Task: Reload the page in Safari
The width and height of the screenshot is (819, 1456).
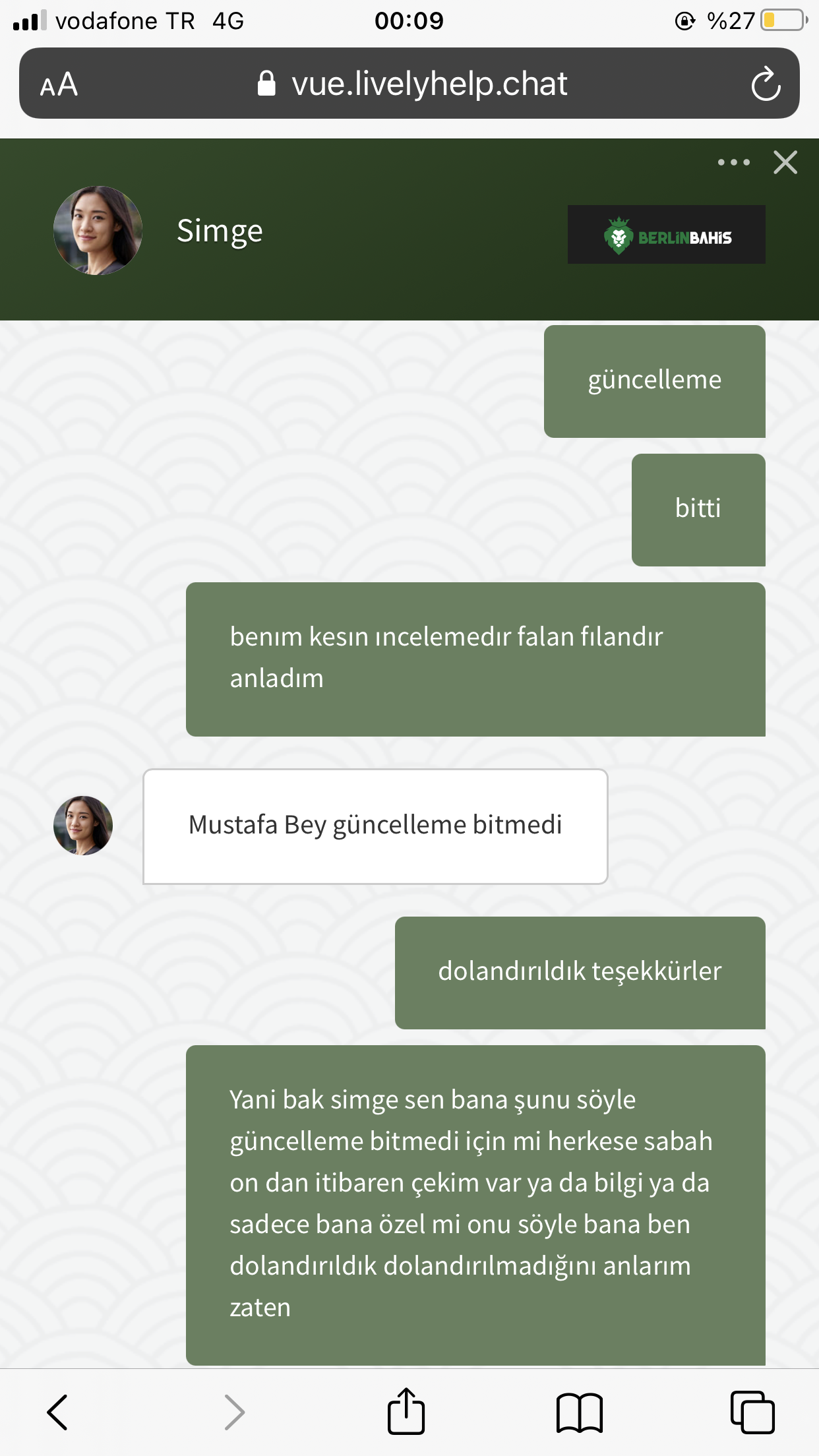Action: [x=766, y=84]
